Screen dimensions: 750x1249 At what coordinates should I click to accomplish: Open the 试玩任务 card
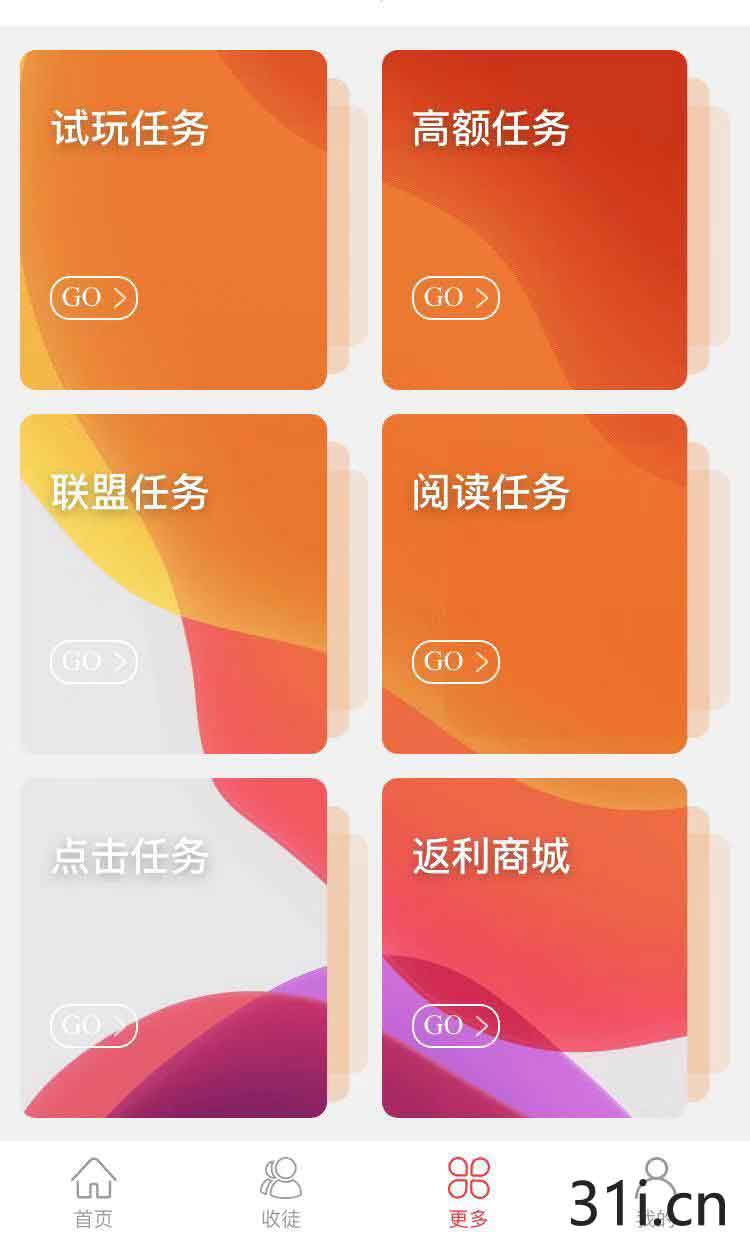(x=173, y=220)
